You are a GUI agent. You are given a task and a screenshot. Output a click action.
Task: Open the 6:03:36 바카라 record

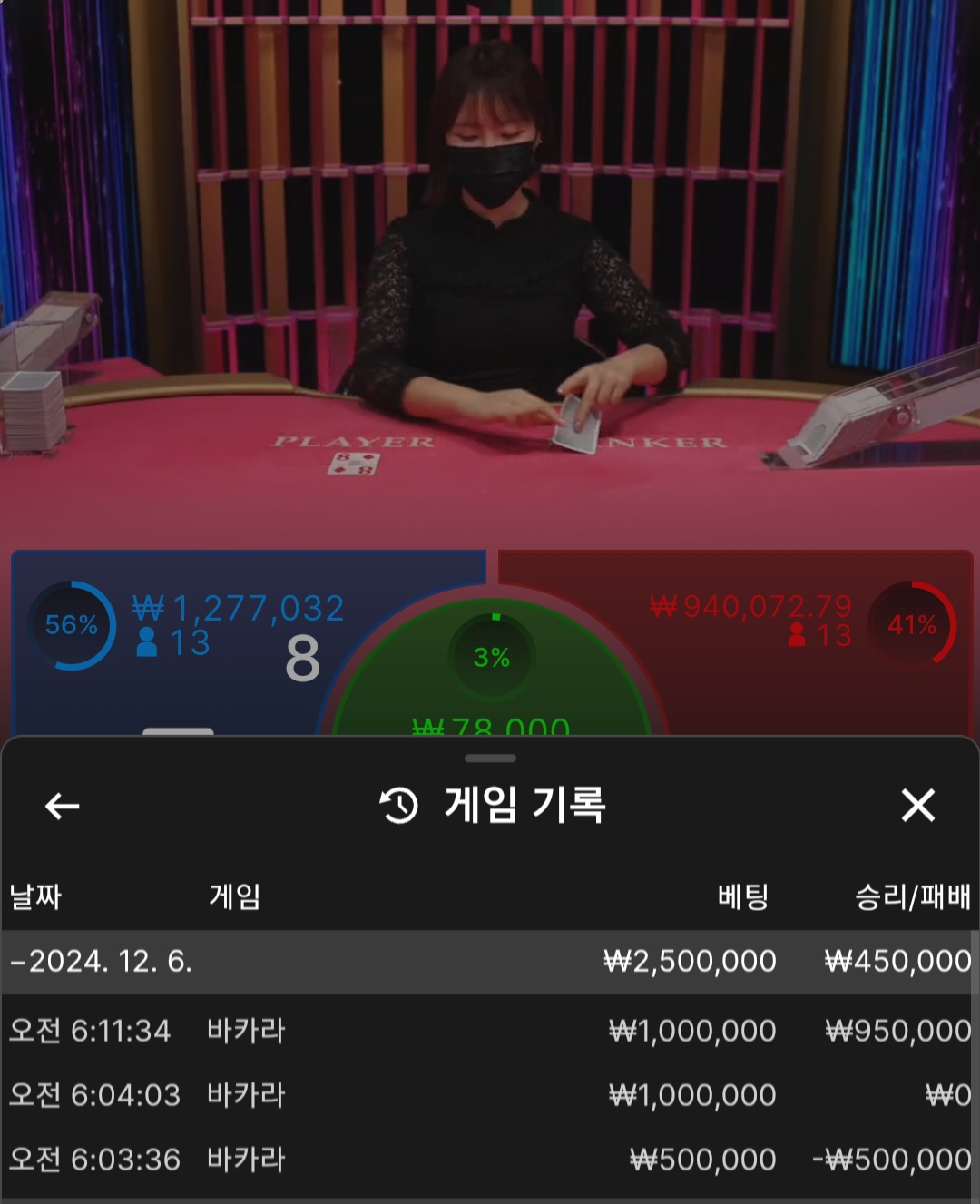pos(490,1160)
